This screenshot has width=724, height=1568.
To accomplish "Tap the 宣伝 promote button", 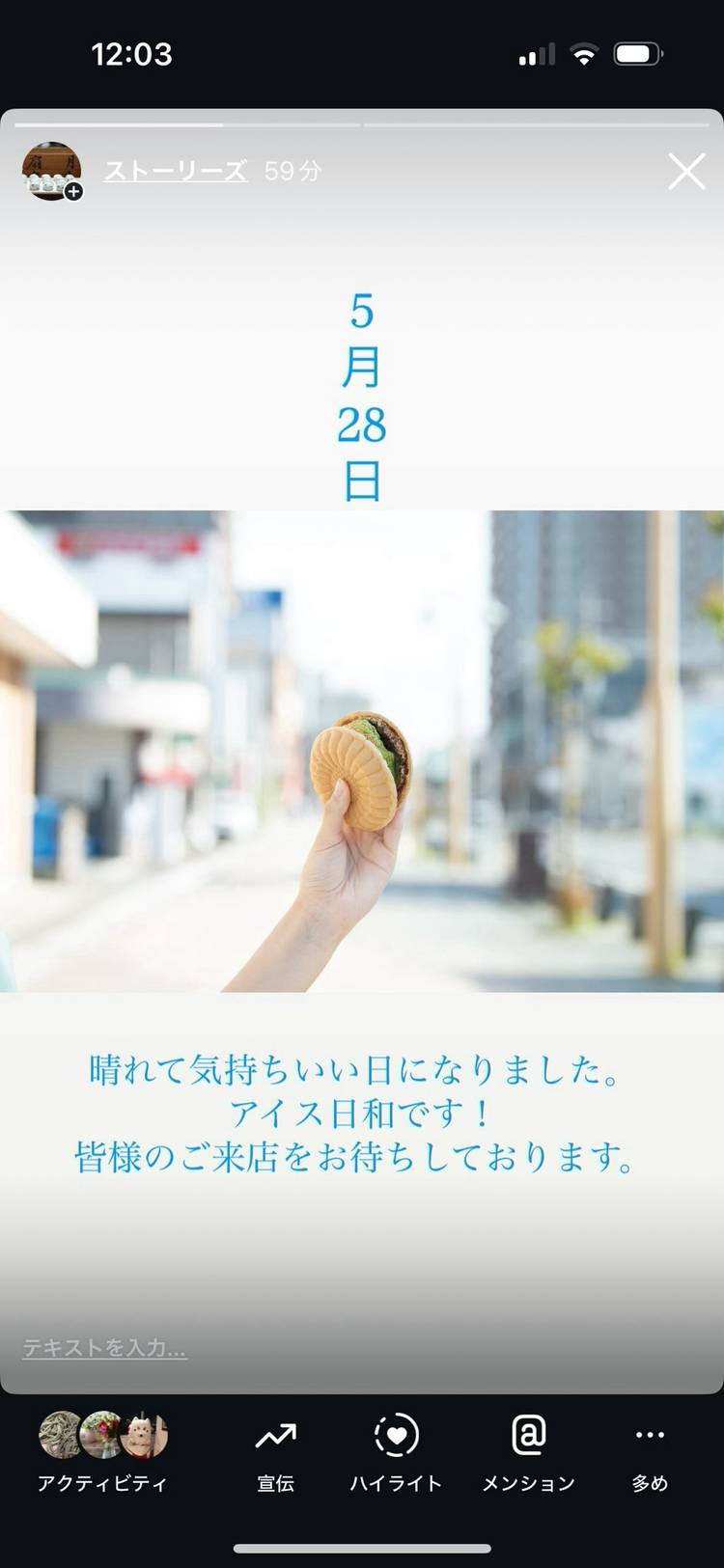I will tap(276, 1453).
